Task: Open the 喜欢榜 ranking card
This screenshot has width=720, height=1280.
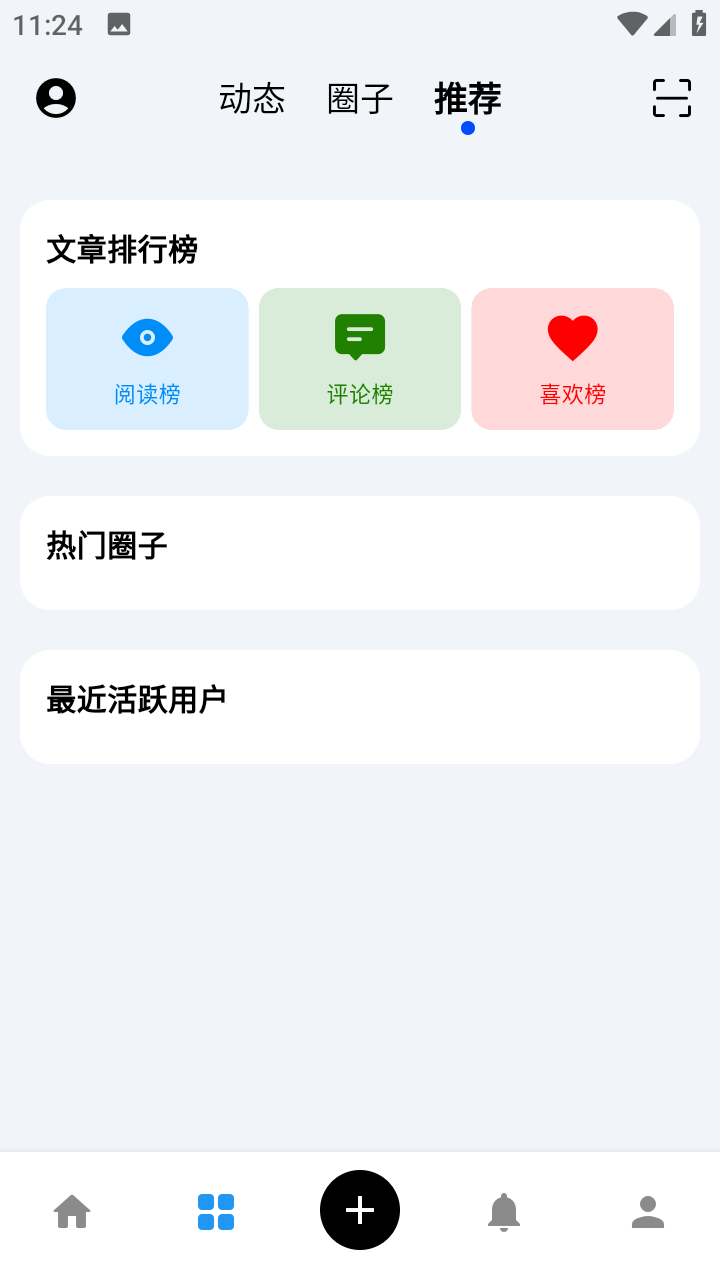Action: (x=572, y=358)
